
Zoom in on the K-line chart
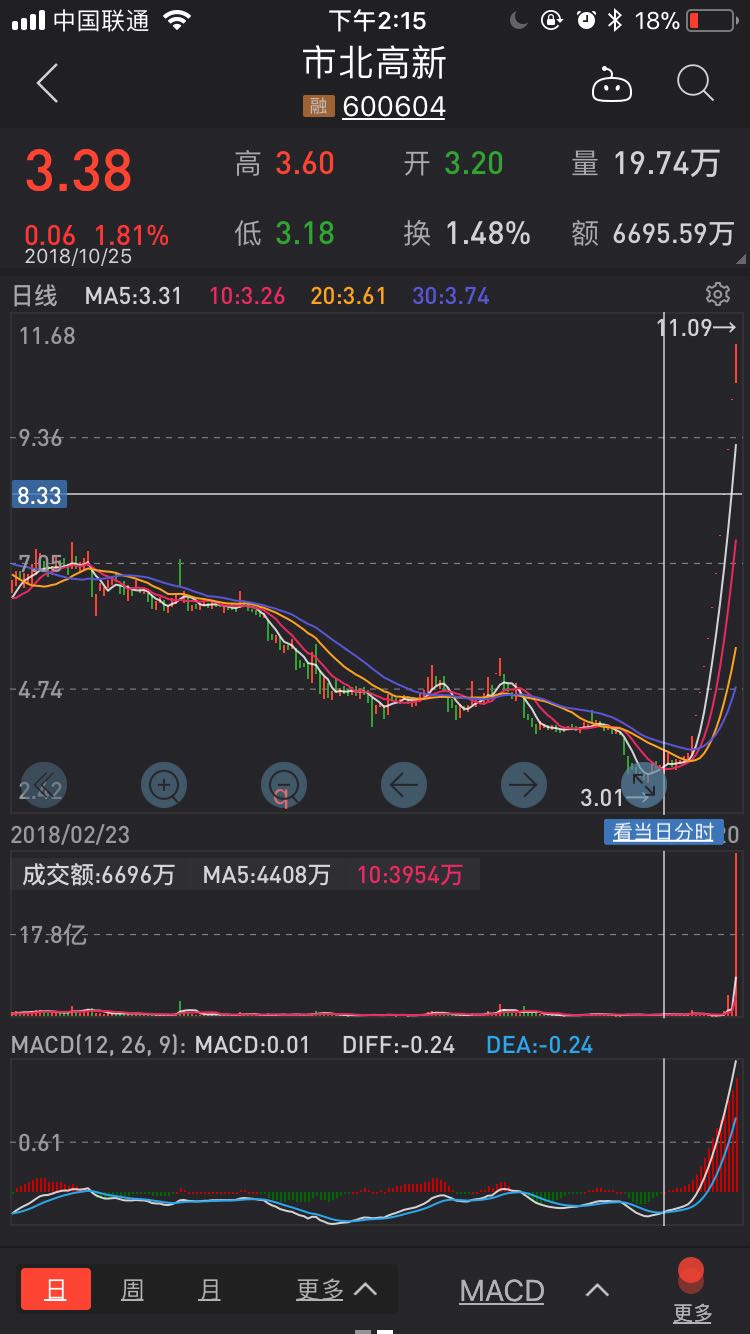pos(164,785)
